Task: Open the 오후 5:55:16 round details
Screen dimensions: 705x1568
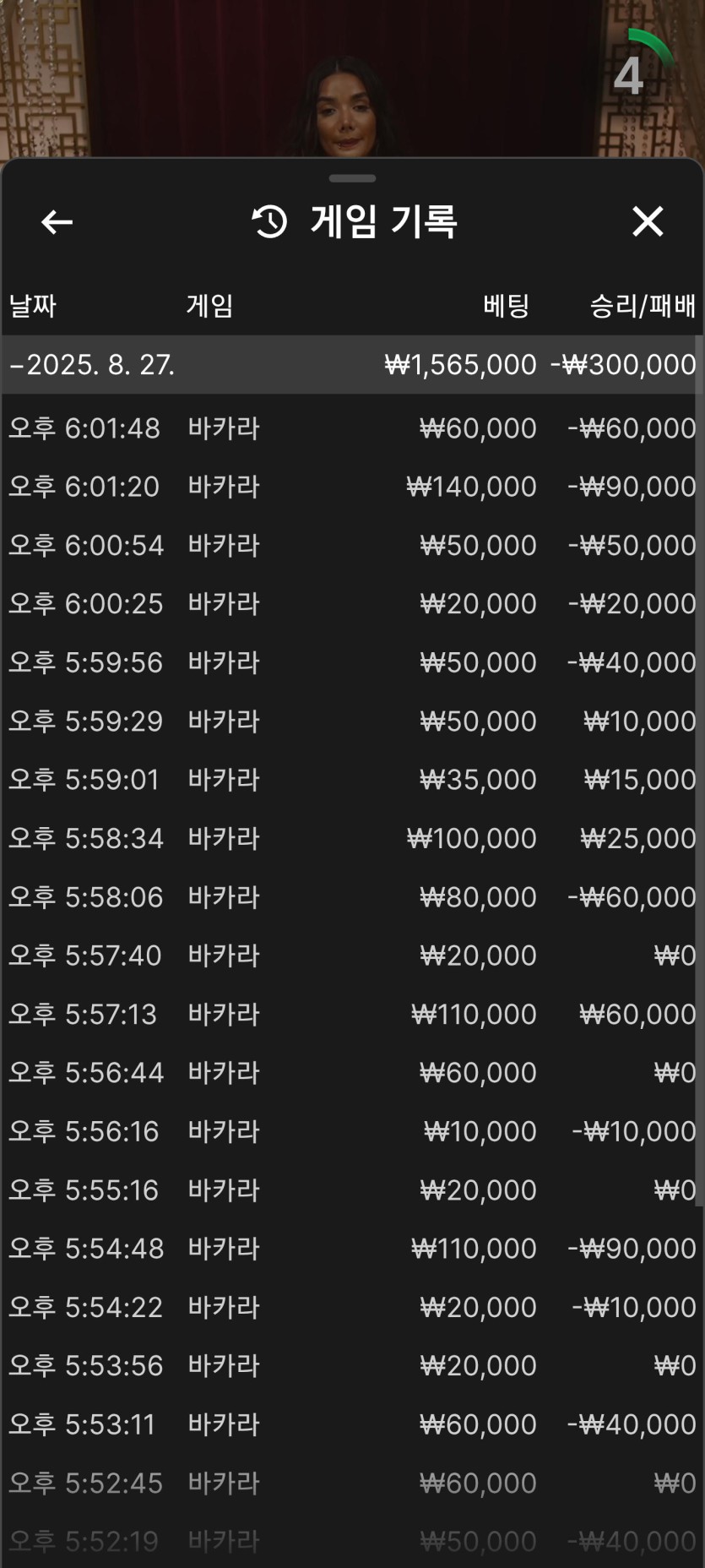Action: coord(352,1190)
